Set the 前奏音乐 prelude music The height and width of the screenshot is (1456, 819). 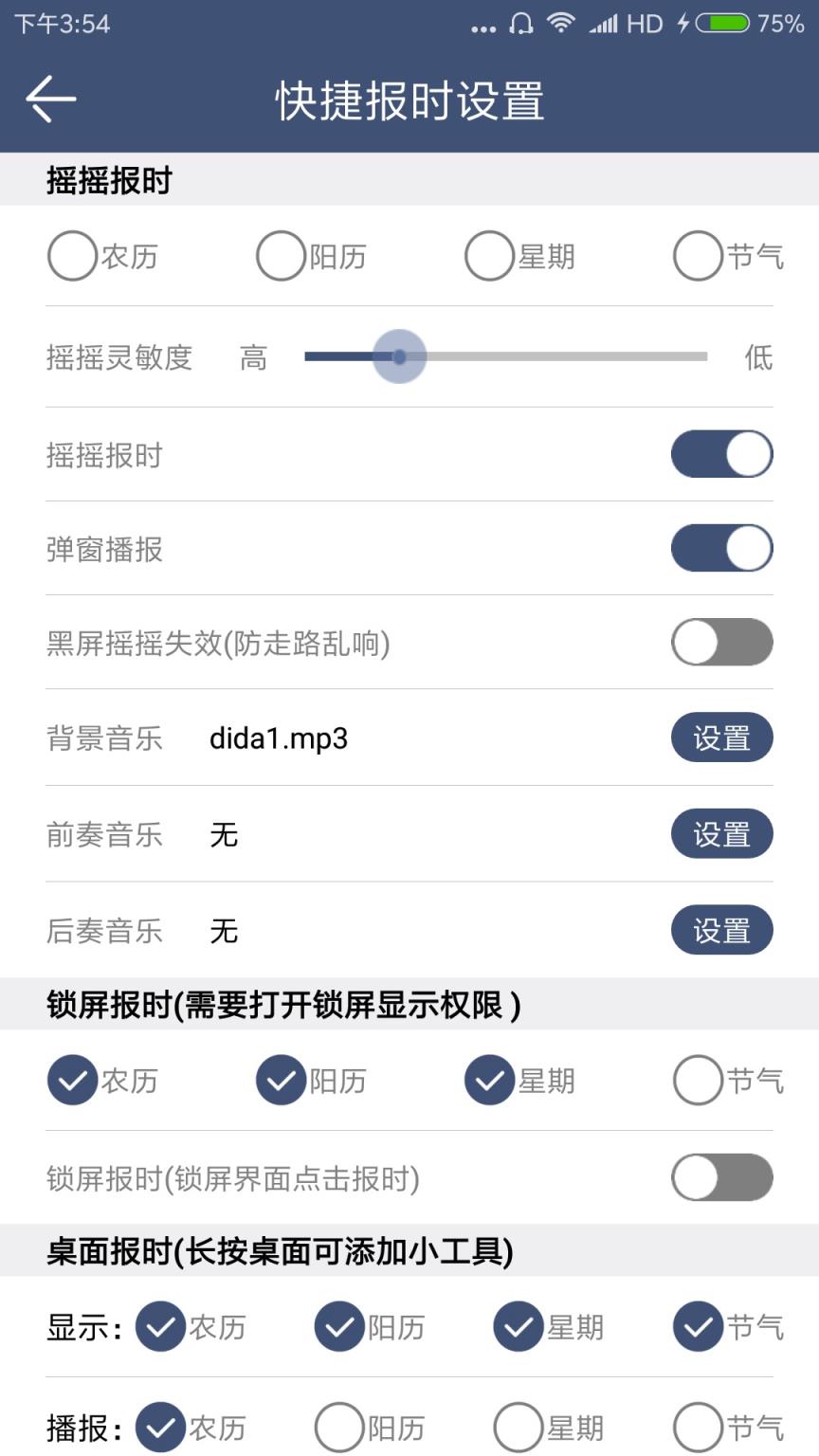pyautogui.click(x=721, y=834)
